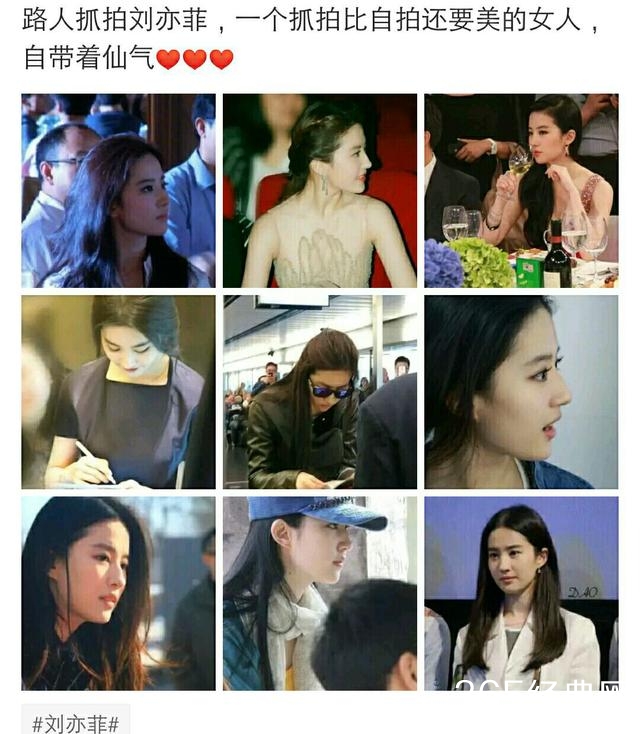View the photo with the wine glass
The height and width of the screenshot is (734, 640).
[x=521, y=190]
